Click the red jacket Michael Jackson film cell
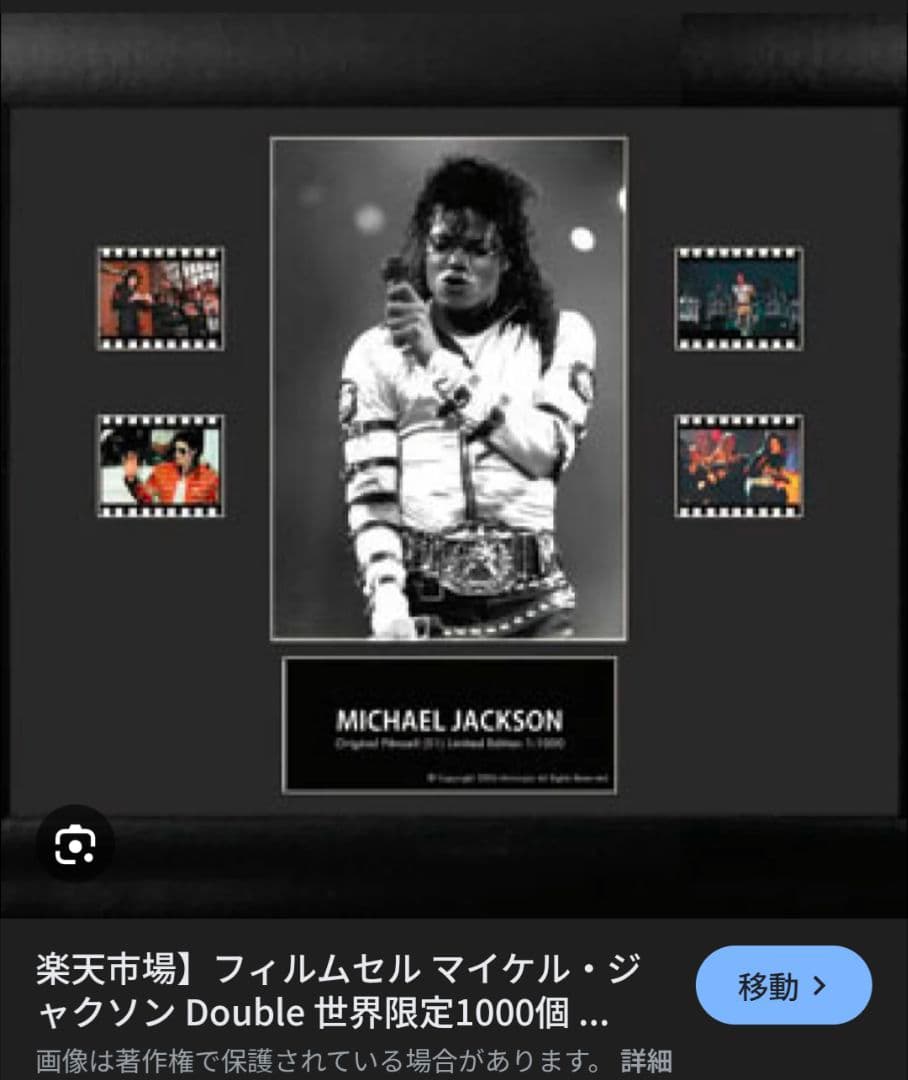 point(162,467)
